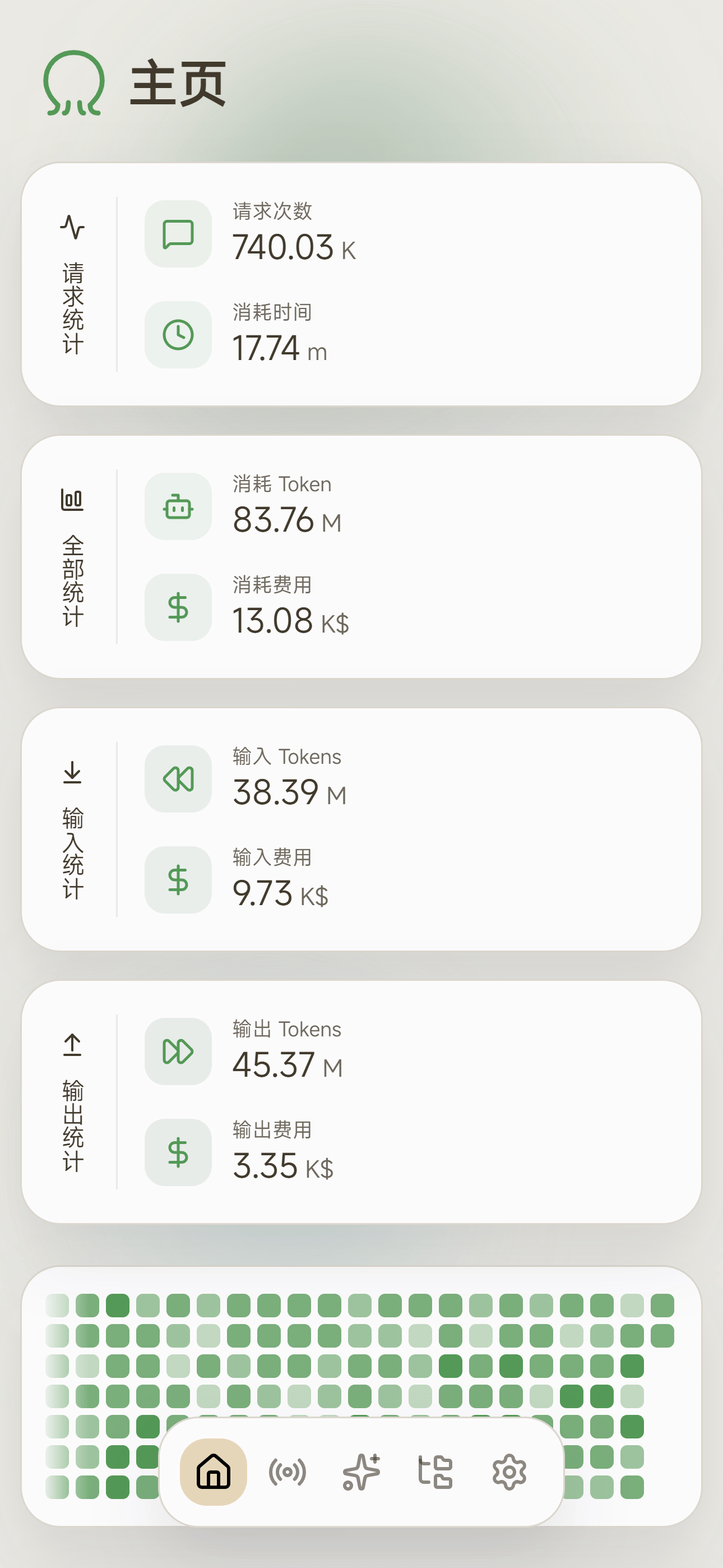Tap the fast-forward icon beside 输出 Tokens
Screen dimensions: 723x1568
point(177,1050)
